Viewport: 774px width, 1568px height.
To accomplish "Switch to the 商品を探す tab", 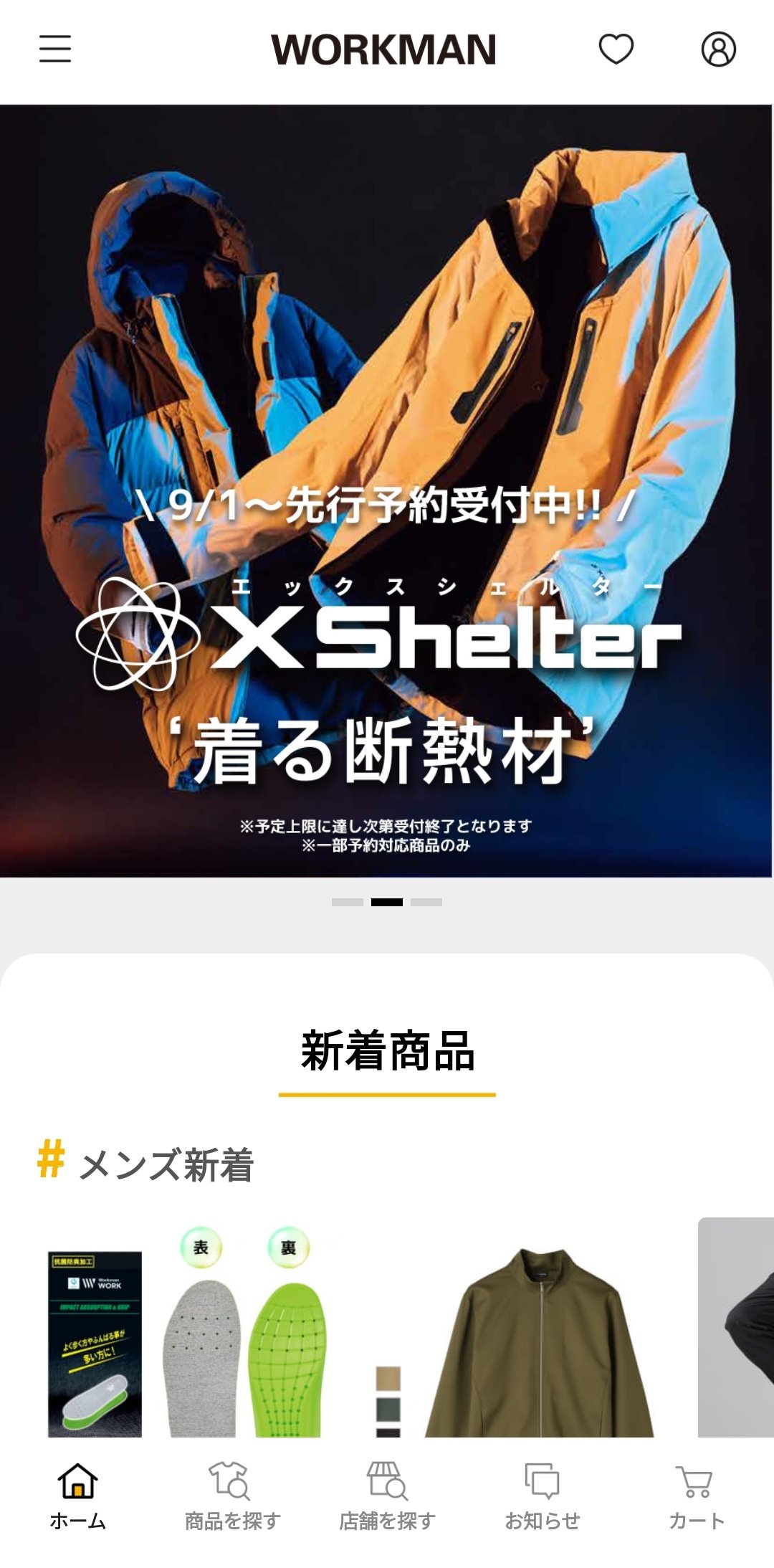I will tap(232, 1494).
